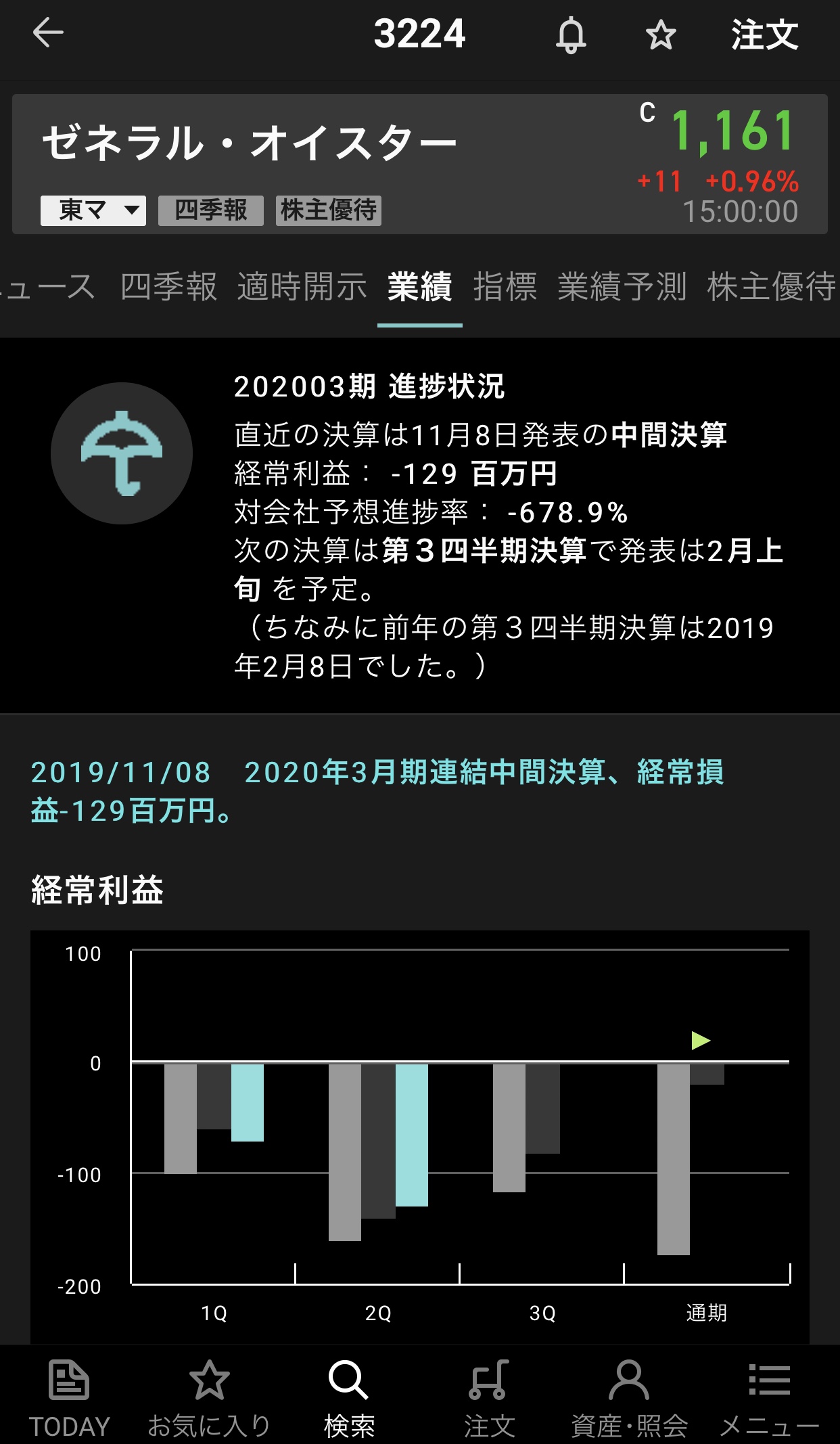Go to TODAY in the bottom bar
The width and height of the screenshot is (840, 1444).
[x=69, y=1398]
